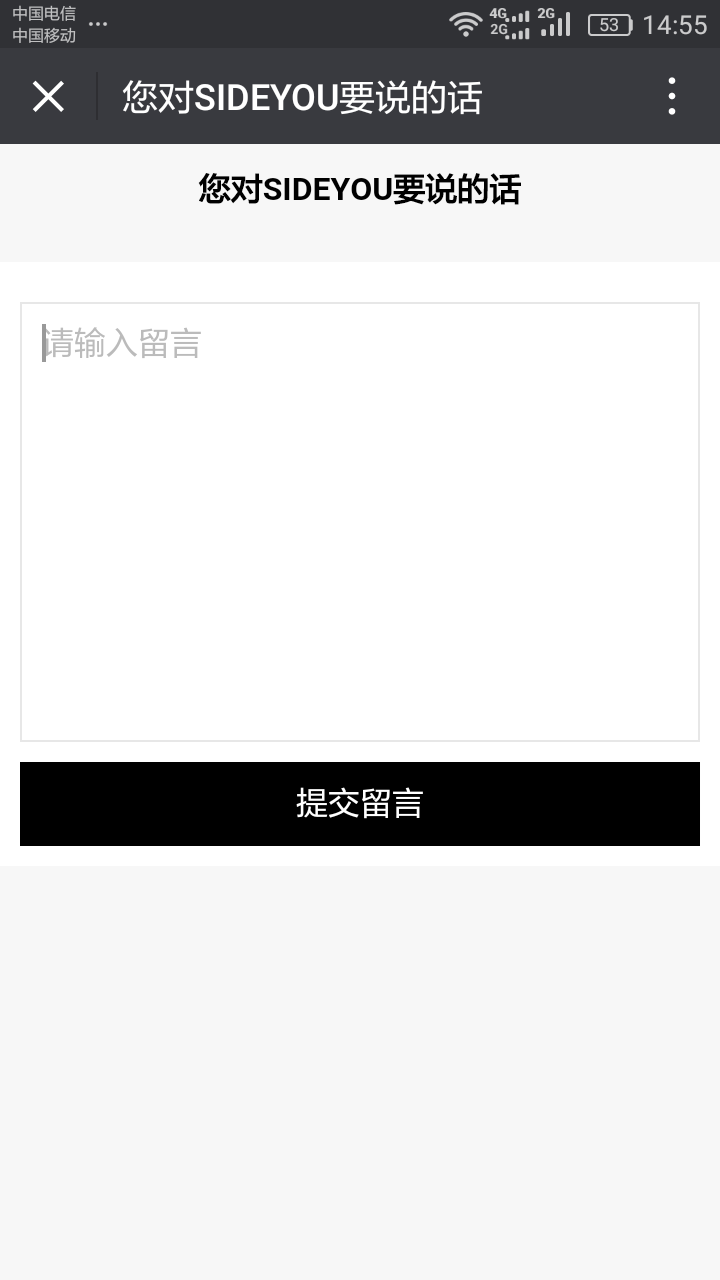
Task: Focus the 请输入留言 message text box
Action: tap(360, 521)
